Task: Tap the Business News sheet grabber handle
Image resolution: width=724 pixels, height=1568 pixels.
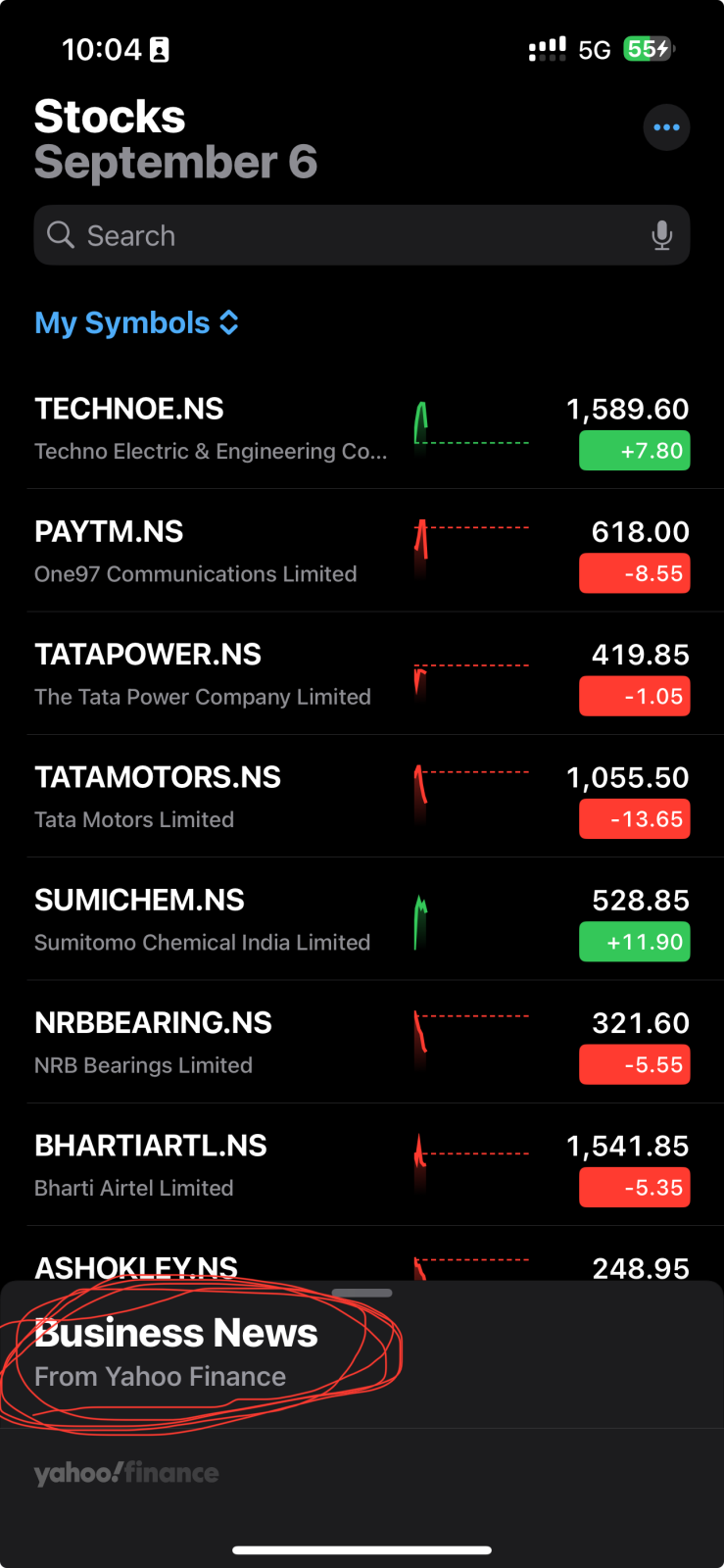Action: [x=362, y=1293]
